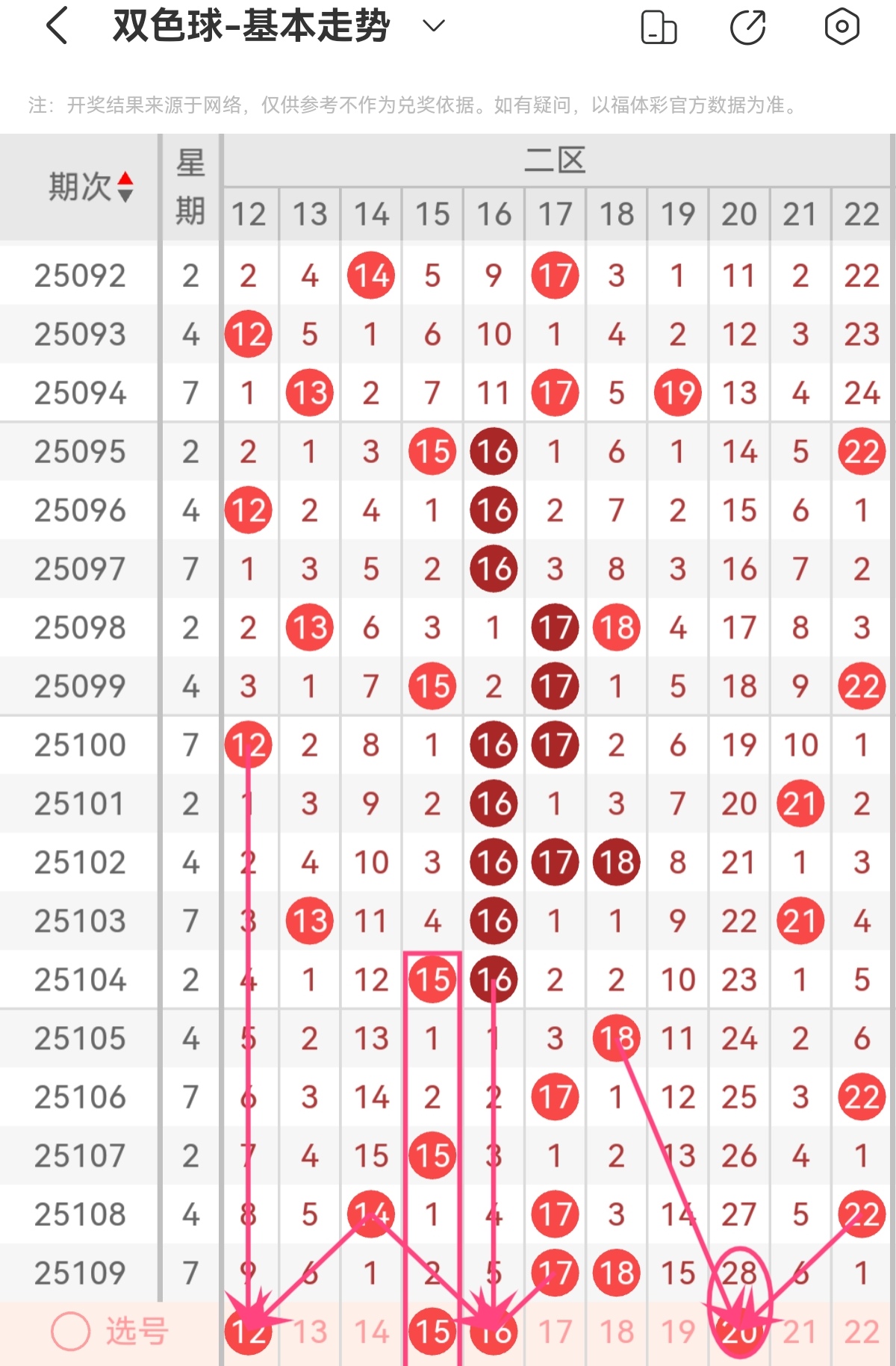The image size is (896, 1366).
Task: Sort issues by tapping the 期次 header
Action: (x=90, y=187)
